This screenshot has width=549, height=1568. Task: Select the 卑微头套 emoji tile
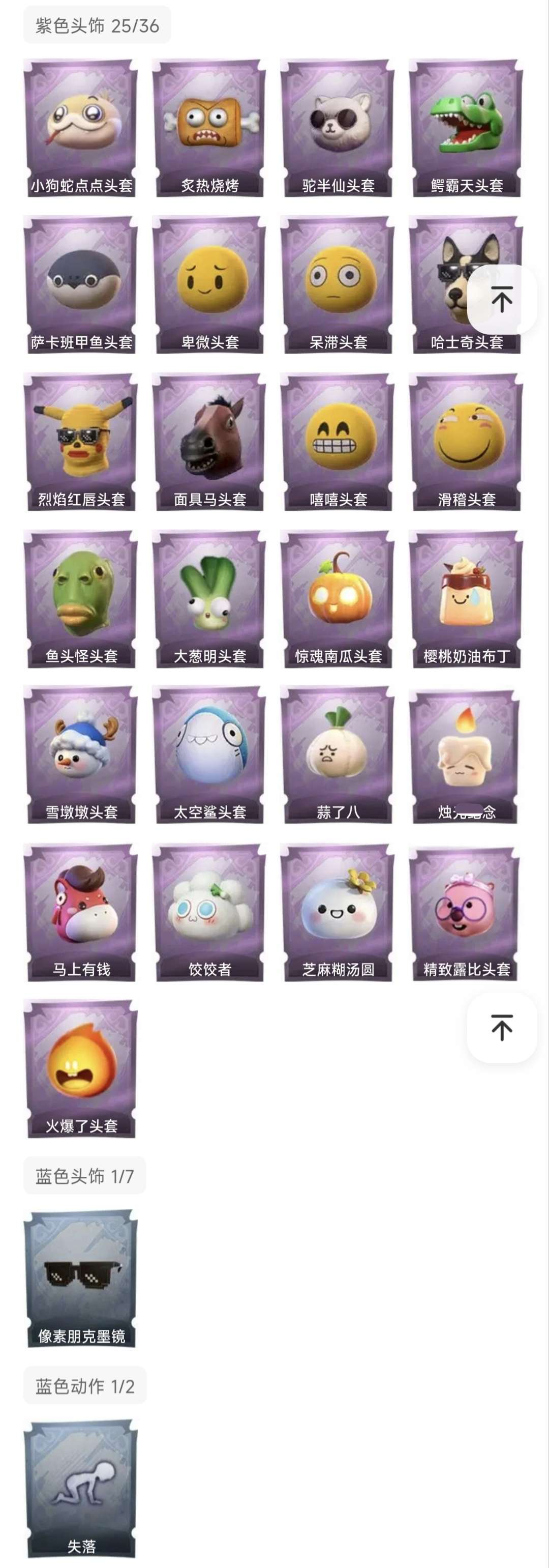(x=210, y=284)
